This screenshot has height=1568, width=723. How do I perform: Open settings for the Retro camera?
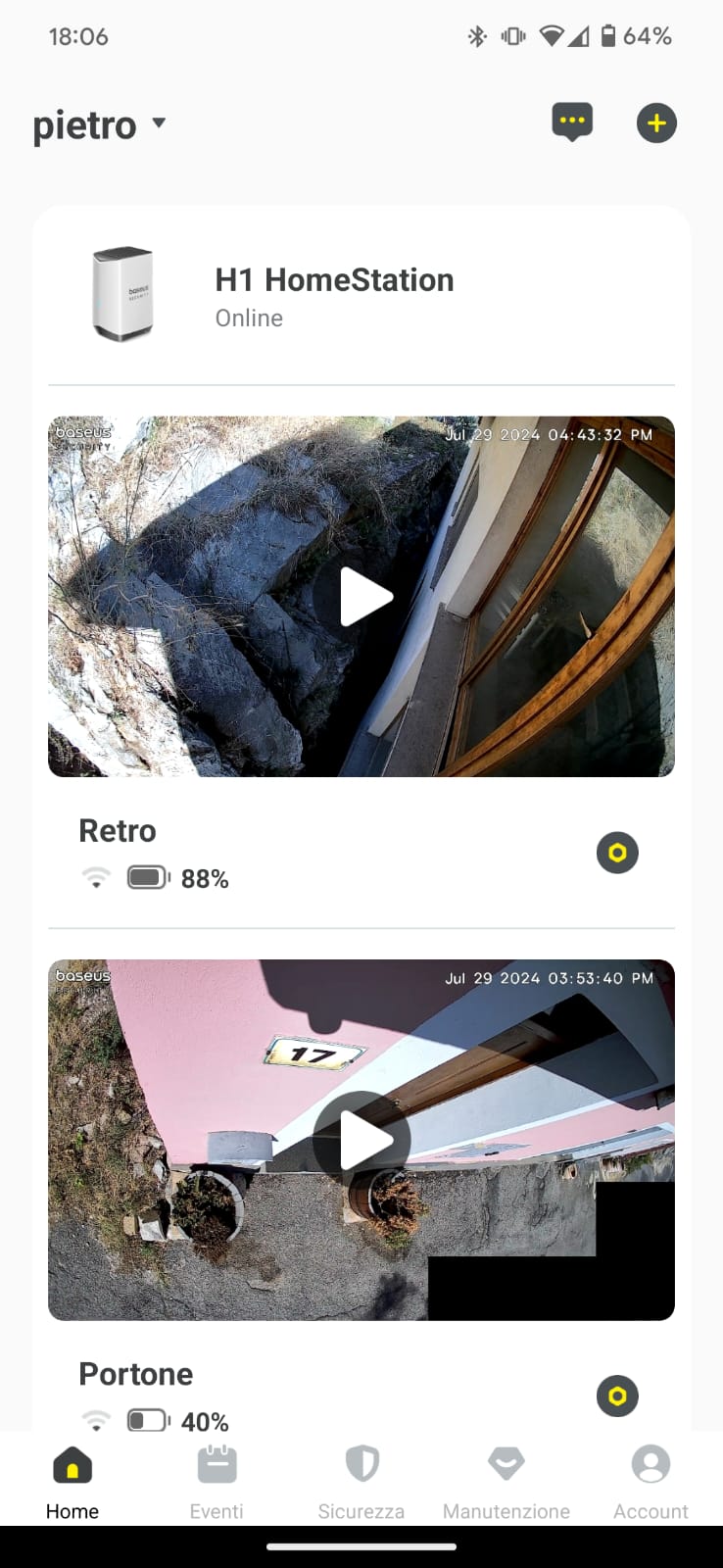[x=617, y=853]
